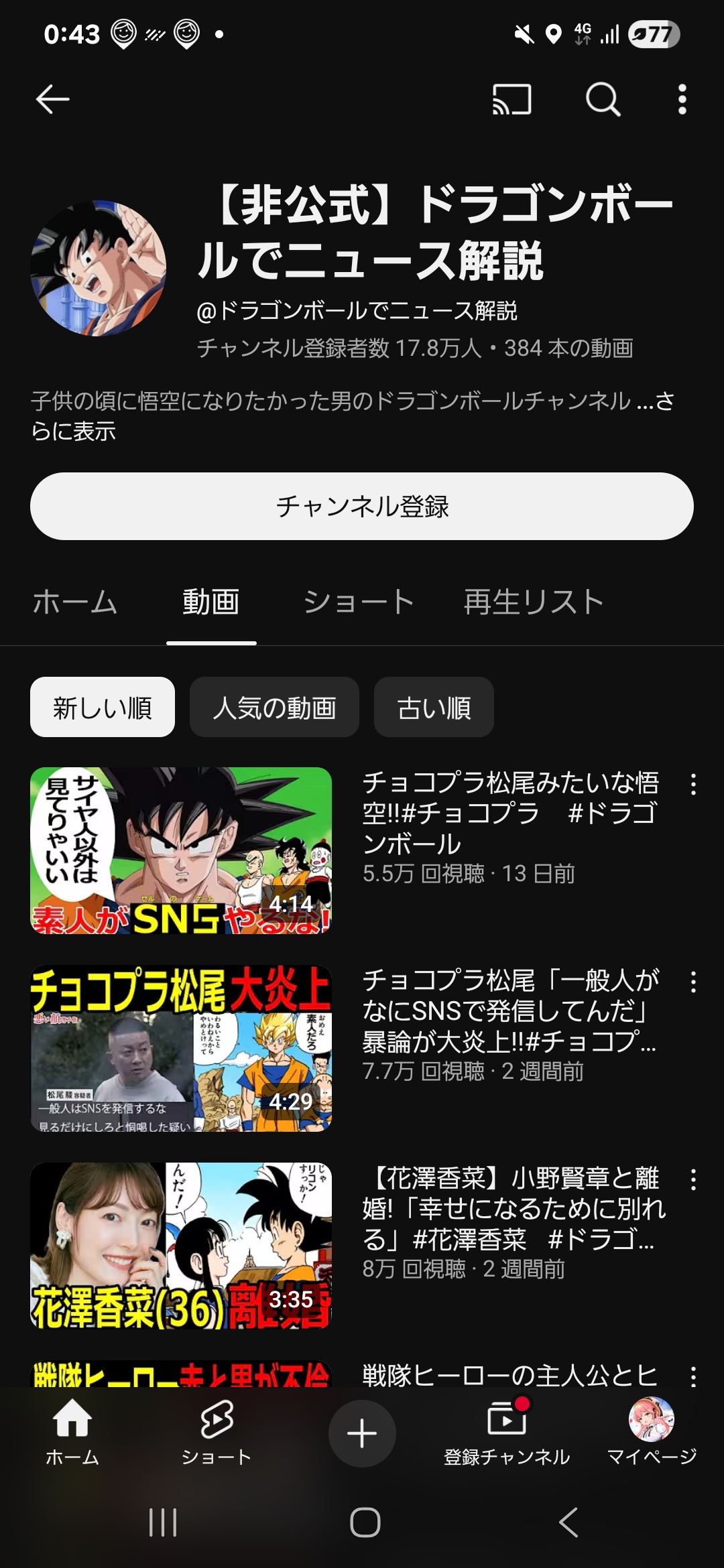Expand the channel description さらに表示
The width and height of the screenshot is (724, 1568).
click(74, 431)
